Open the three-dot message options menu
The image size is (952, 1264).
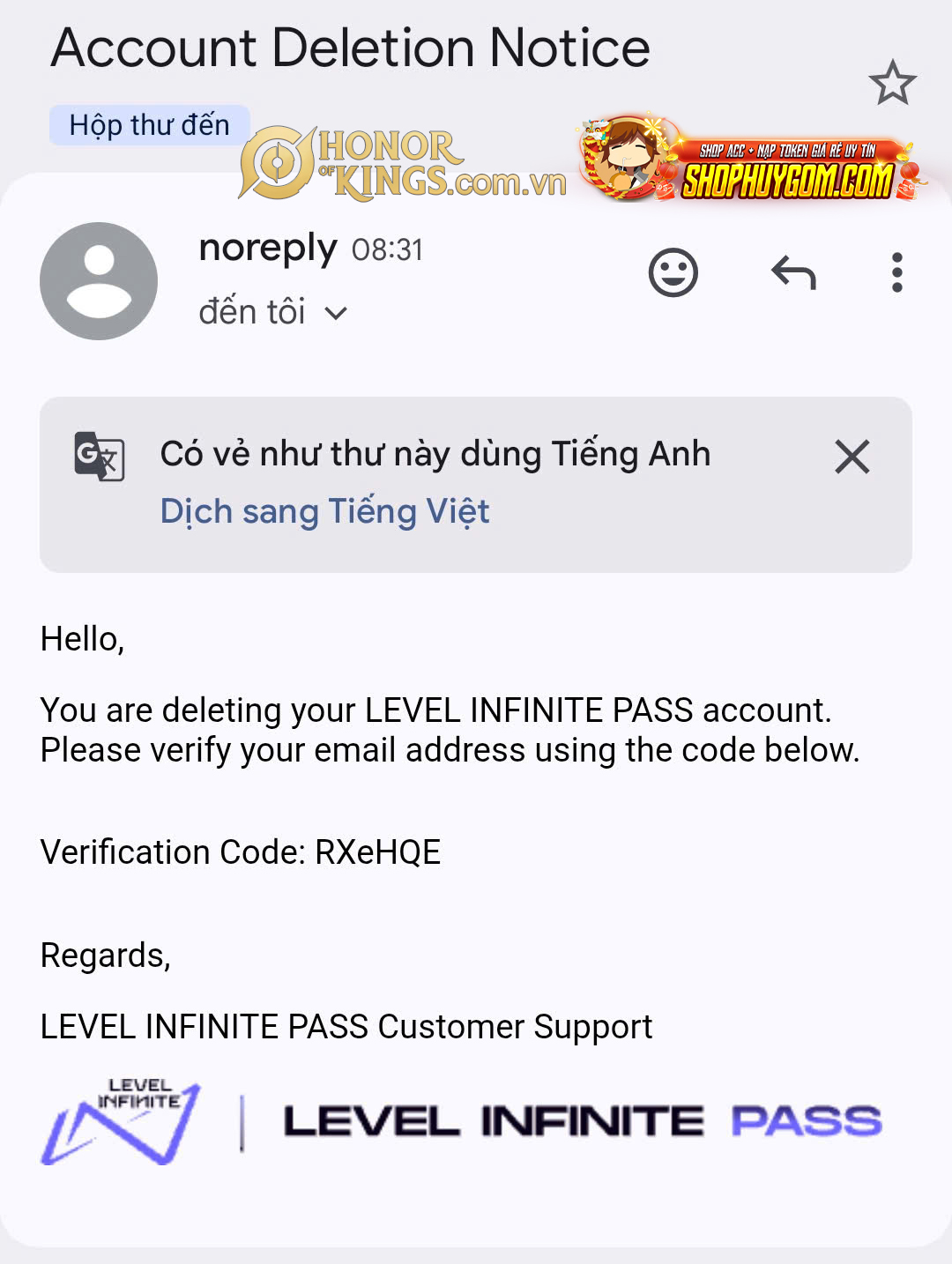tap(896, 272)
